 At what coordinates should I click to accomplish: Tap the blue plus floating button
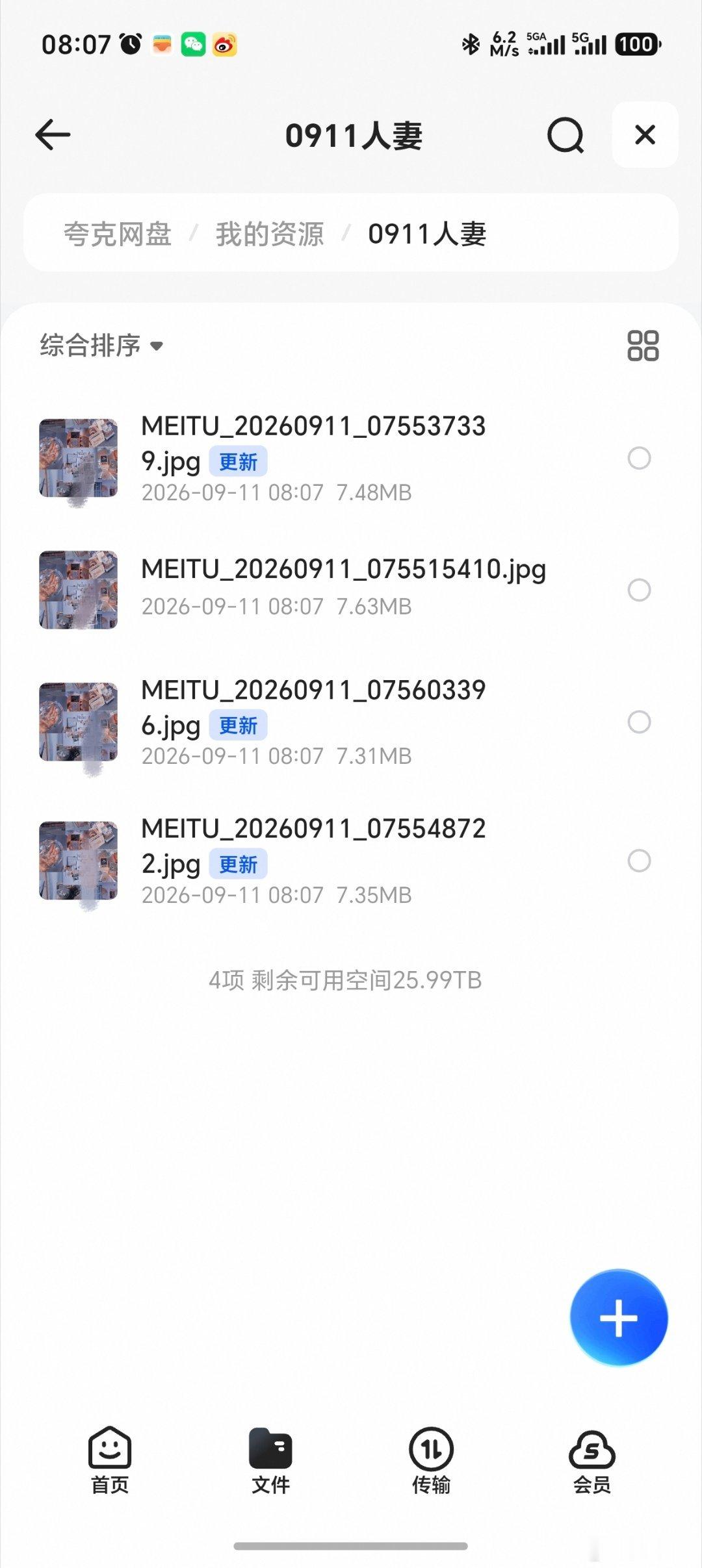click(619, 1318)
